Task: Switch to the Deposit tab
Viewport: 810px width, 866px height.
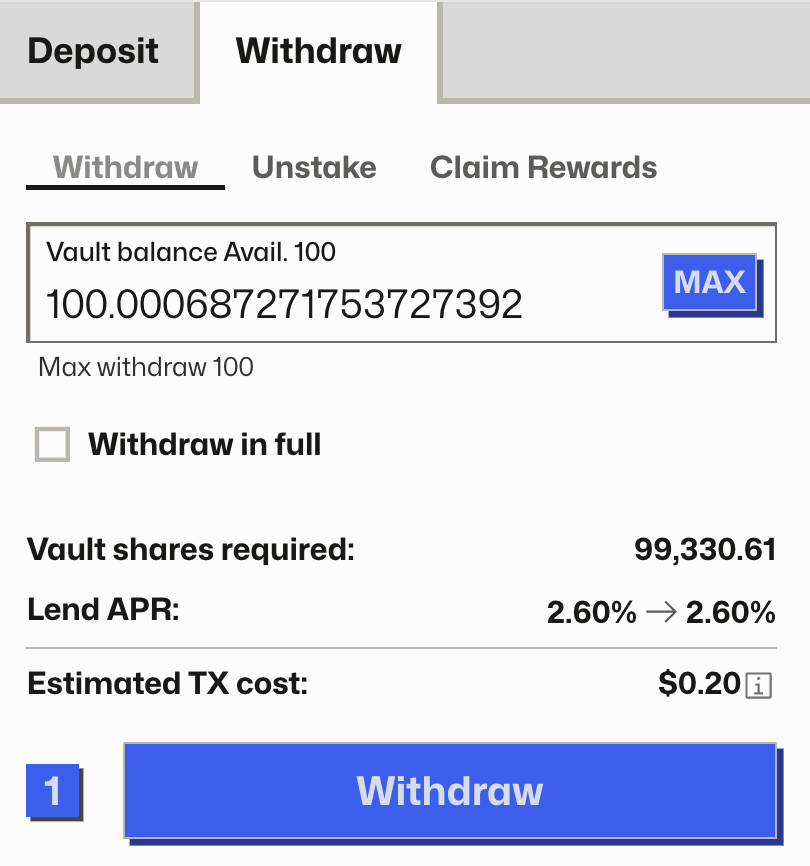Action: [x=93, y=50]
